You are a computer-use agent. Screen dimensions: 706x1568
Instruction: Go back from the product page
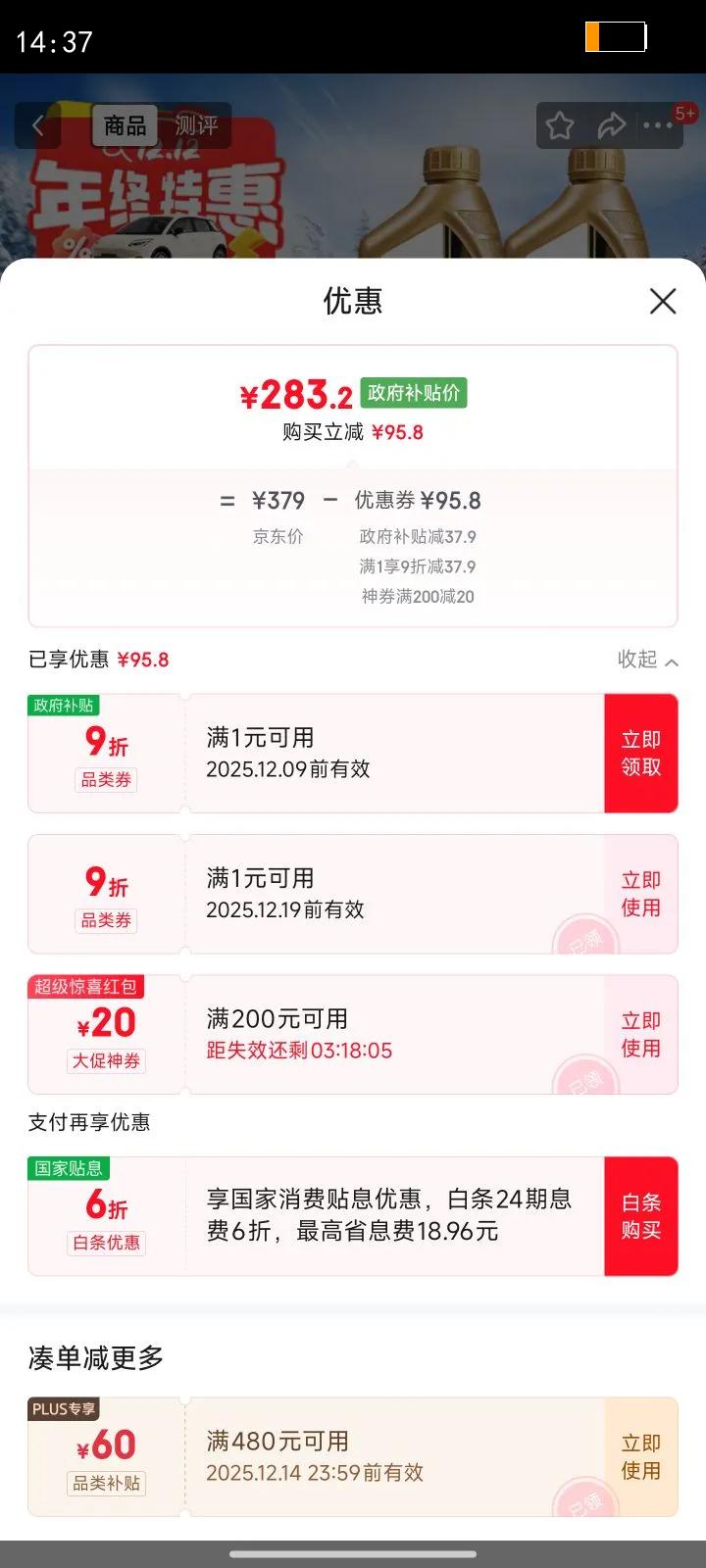tap(38, 125)
